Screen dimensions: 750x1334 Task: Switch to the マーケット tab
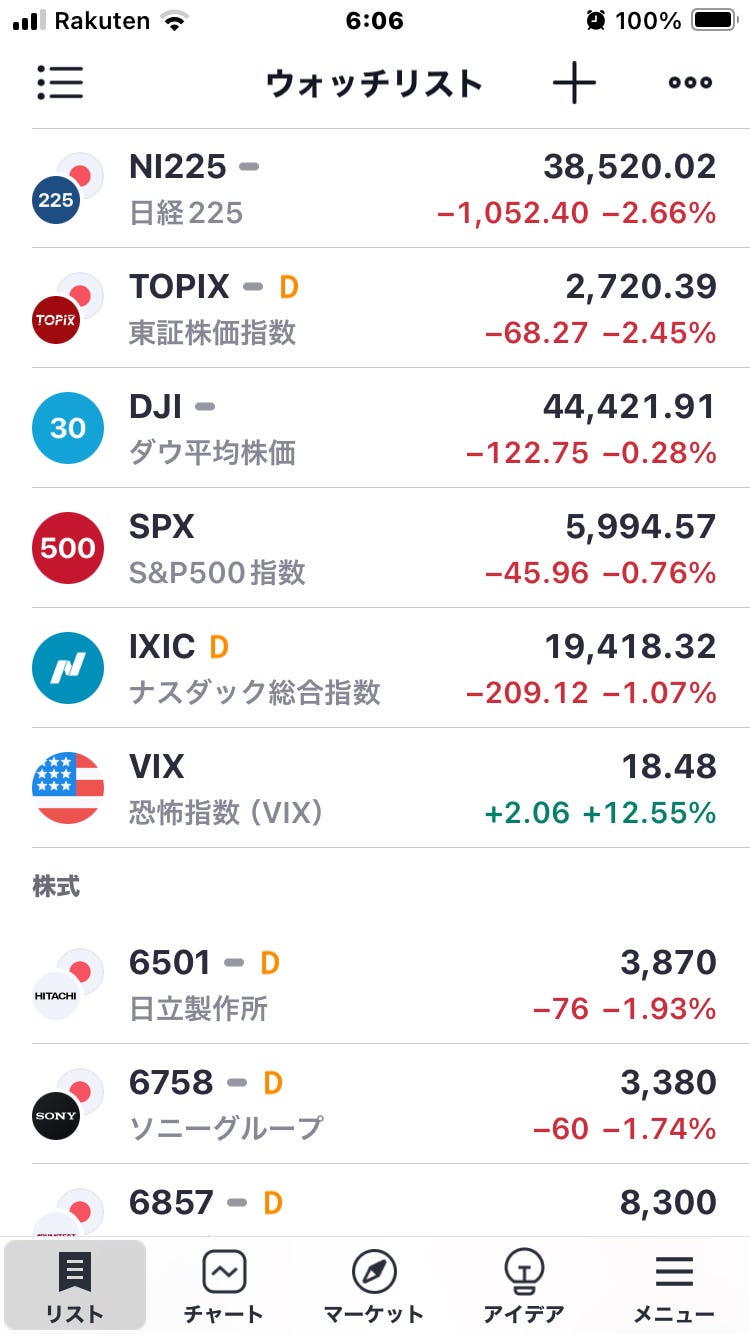coord(374,1286)
